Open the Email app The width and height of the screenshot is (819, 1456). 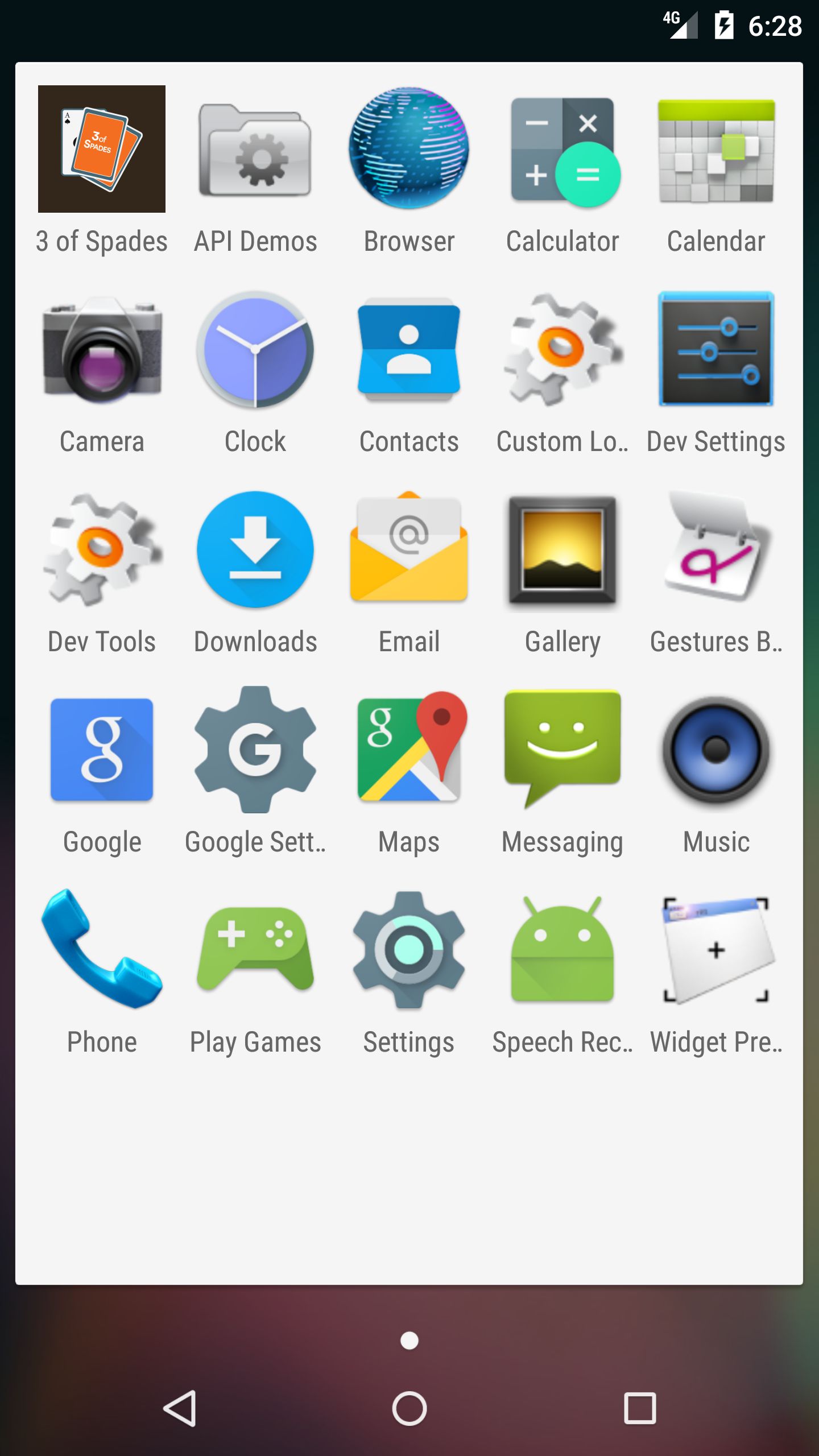tap(409, 549)
